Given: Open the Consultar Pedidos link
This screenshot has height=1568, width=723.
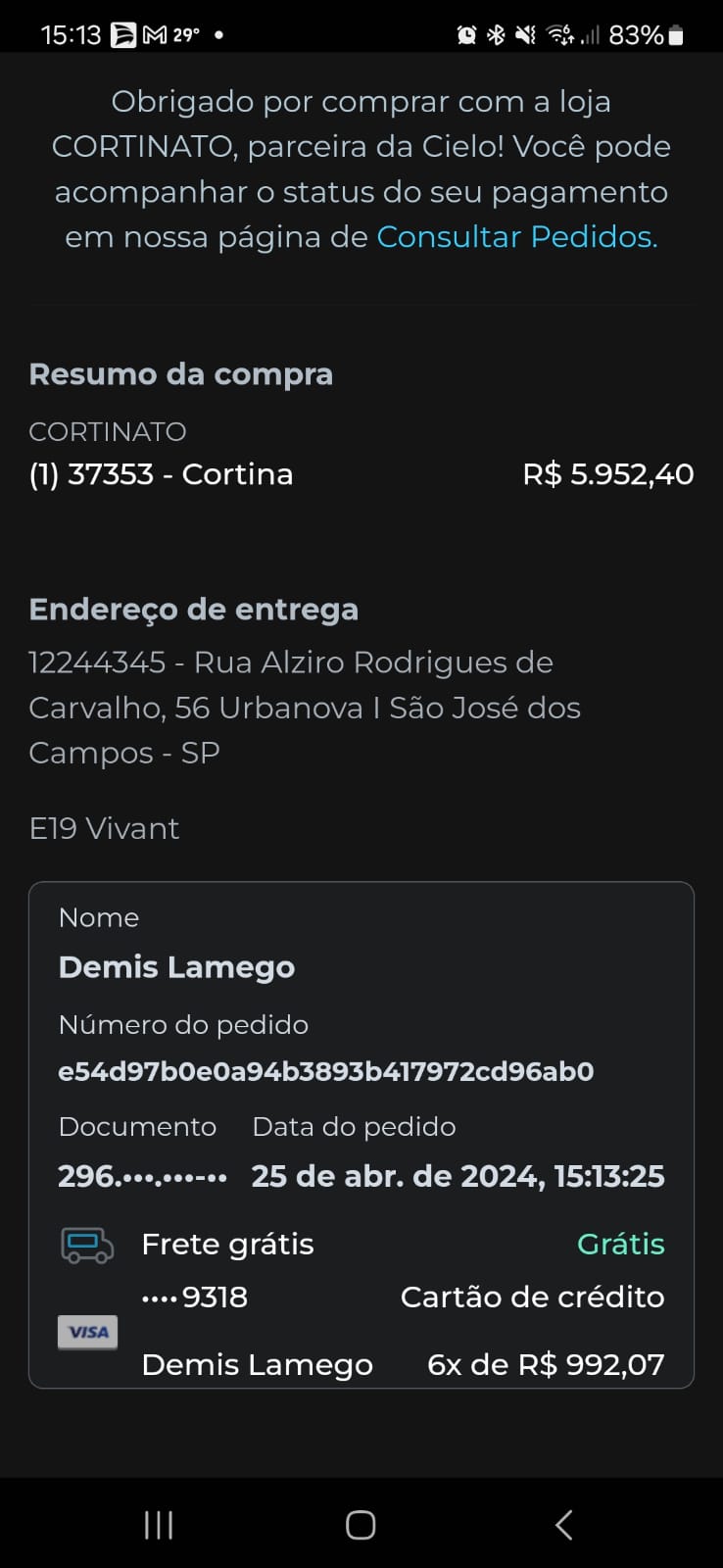Looking at the screenshot, I should [516, 237].
